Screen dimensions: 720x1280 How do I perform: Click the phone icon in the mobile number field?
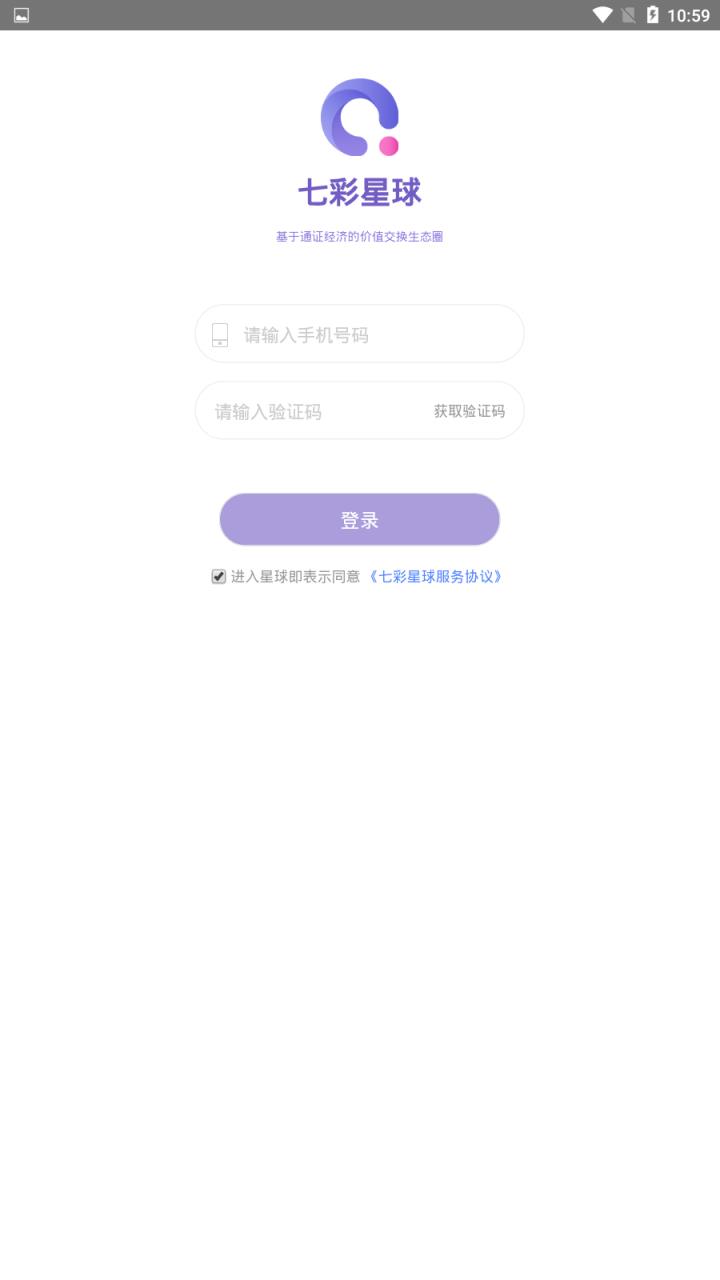click(x=220, y=334)
